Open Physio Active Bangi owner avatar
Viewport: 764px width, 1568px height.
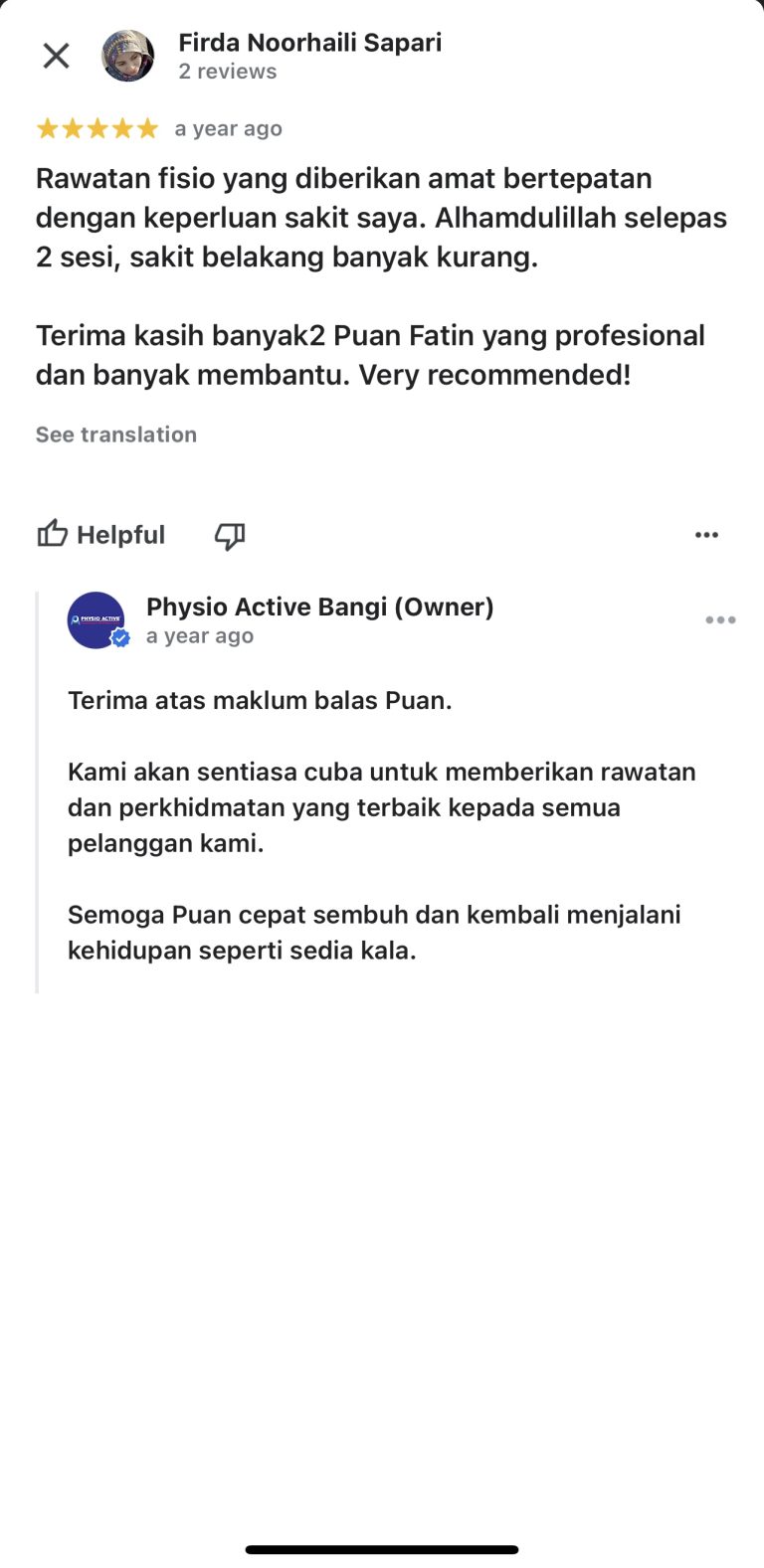click(96, 620)
